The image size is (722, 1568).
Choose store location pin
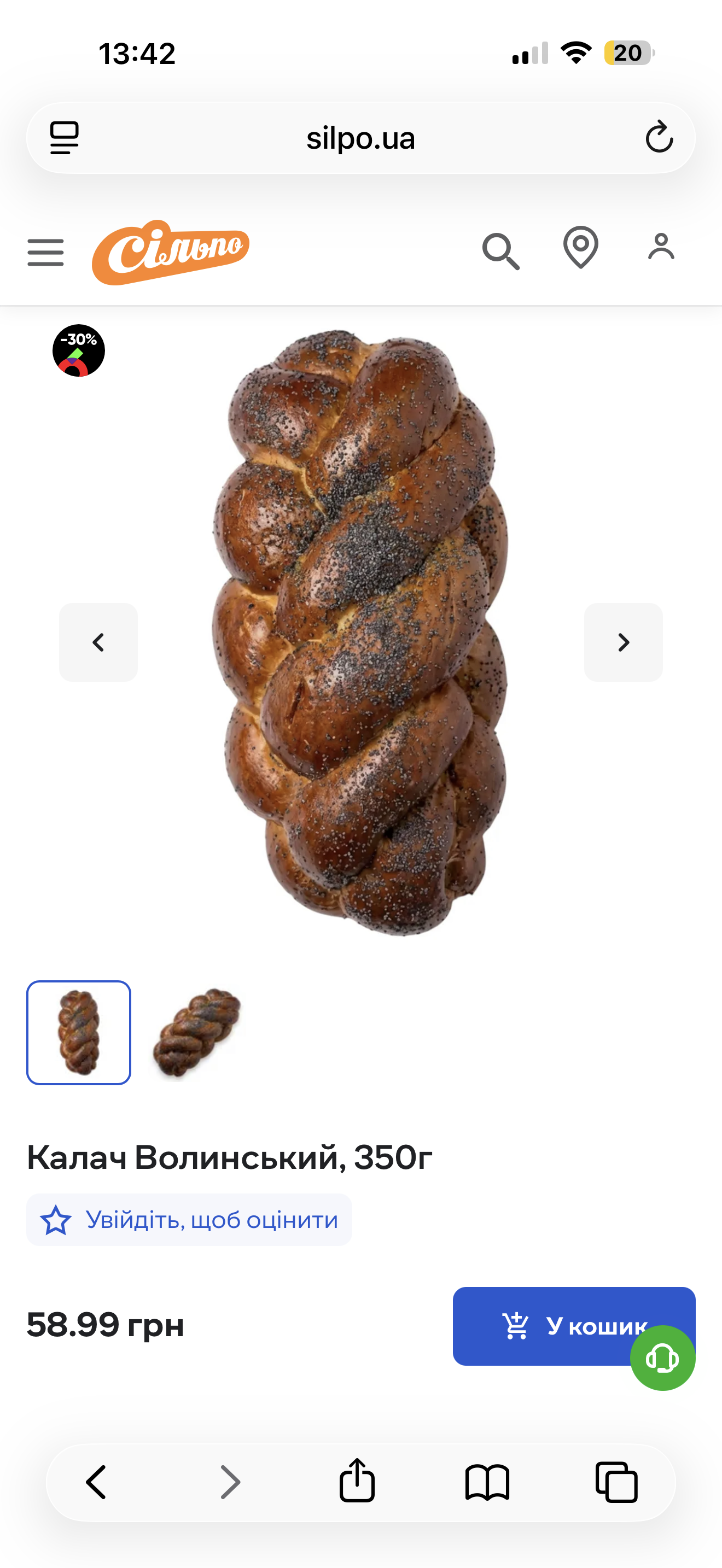point(581,247)
